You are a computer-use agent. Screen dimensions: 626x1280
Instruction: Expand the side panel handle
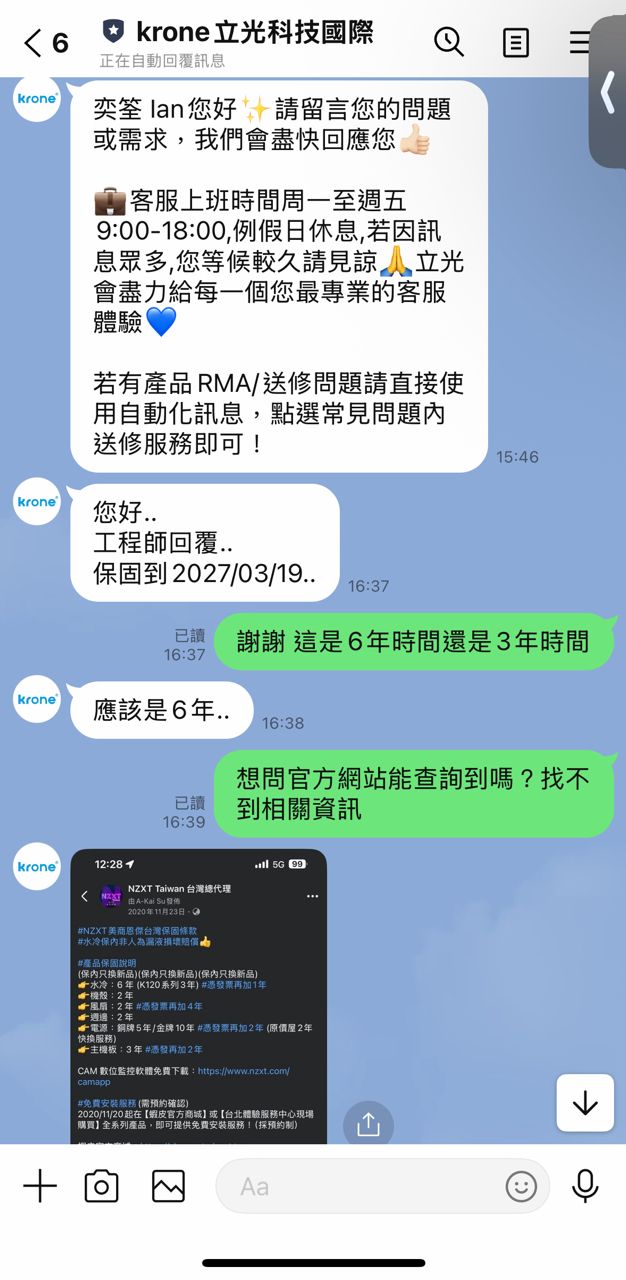pos(607,92)
